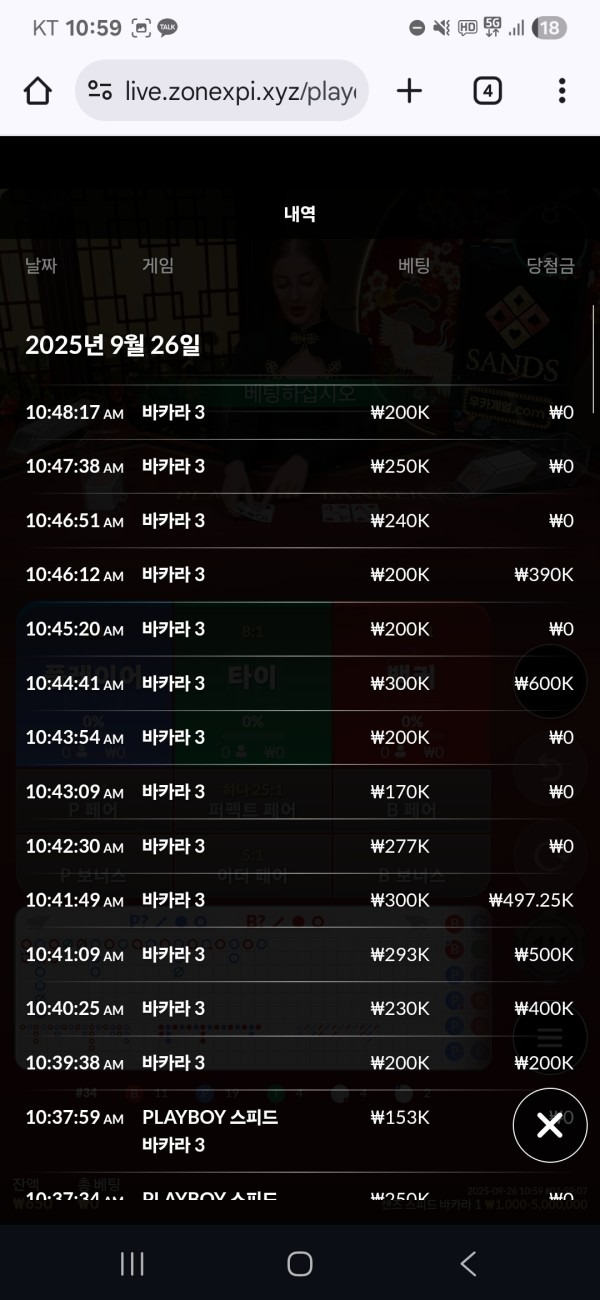600x1300 pixels.
Task: Open the browser overflow menu
Action: (x=562, y=91)
